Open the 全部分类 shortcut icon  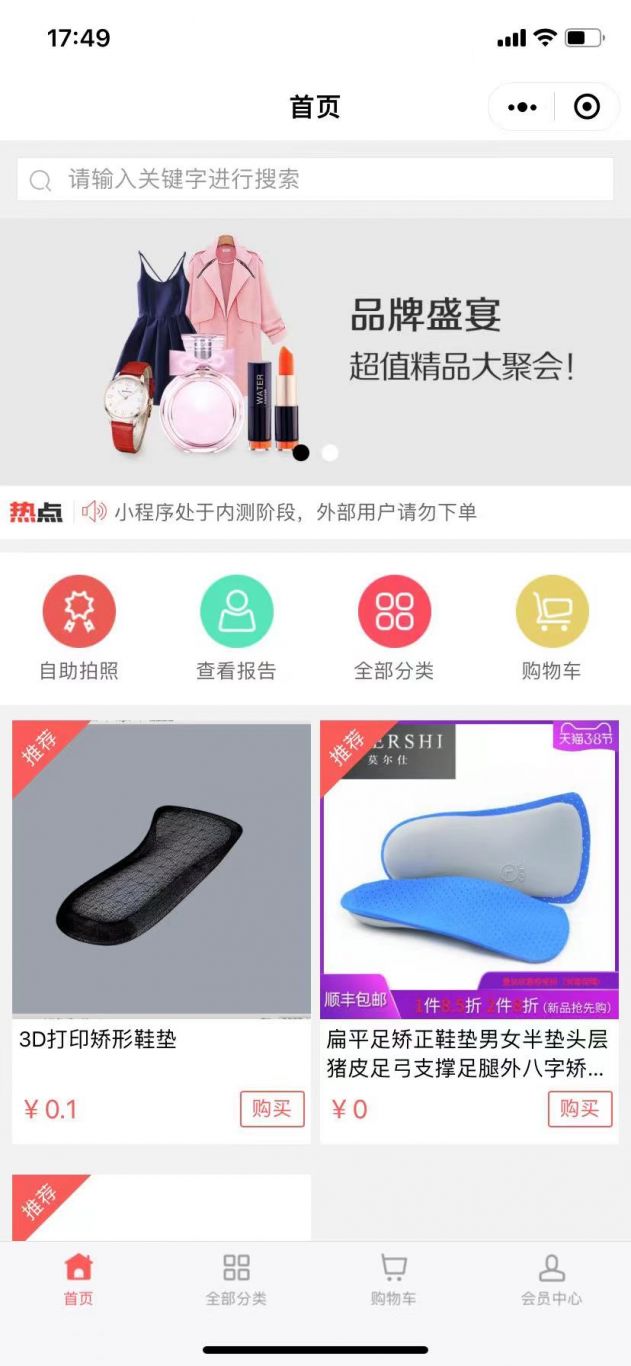(x=394, y=611)
